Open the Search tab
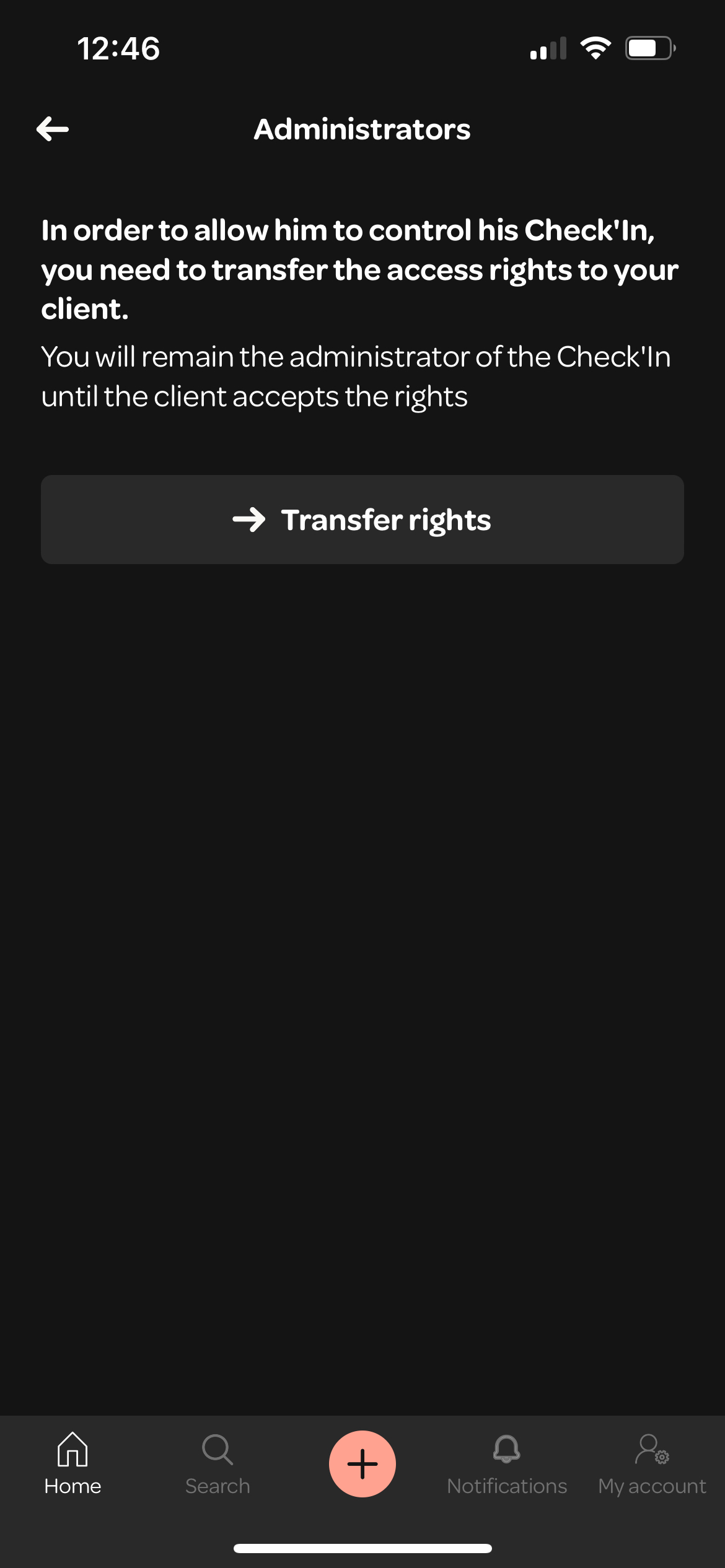 tap(217, 1465)
